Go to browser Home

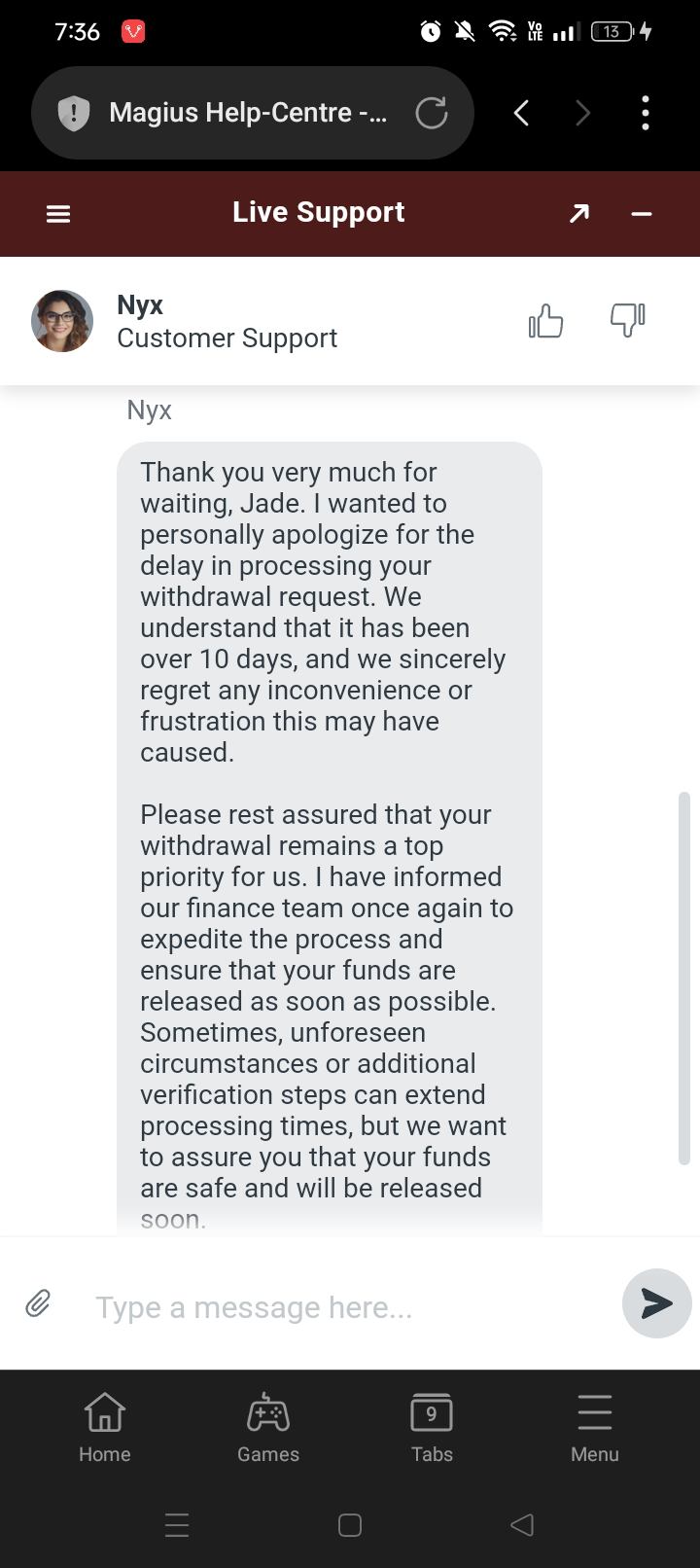tap(104, 1427)
